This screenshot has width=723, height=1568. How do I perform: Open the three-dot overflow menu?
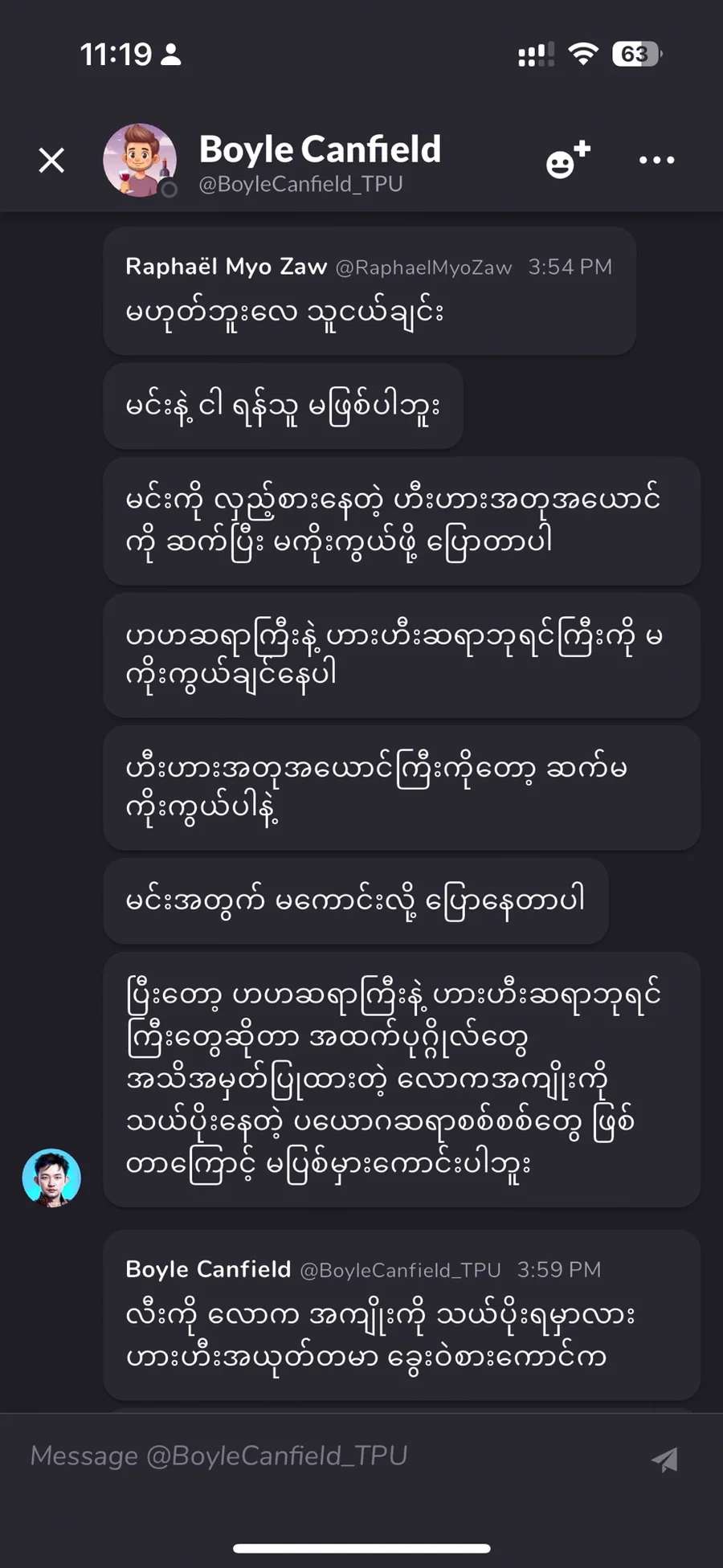(656, 160)
